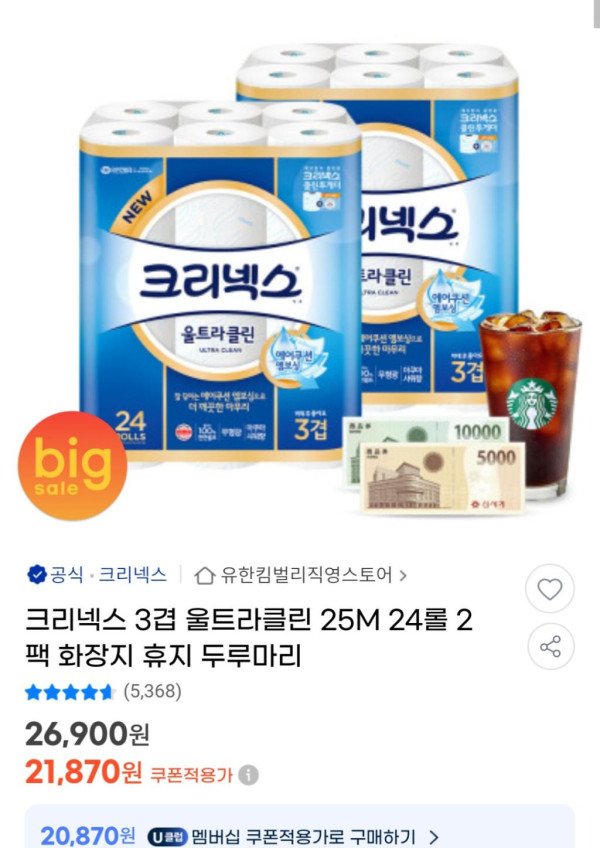Image resolution: width=600 pixels, height=848 pixels.
Task: Buy at U클럽 membership coupon price
Action: click(x=300, y=836)
